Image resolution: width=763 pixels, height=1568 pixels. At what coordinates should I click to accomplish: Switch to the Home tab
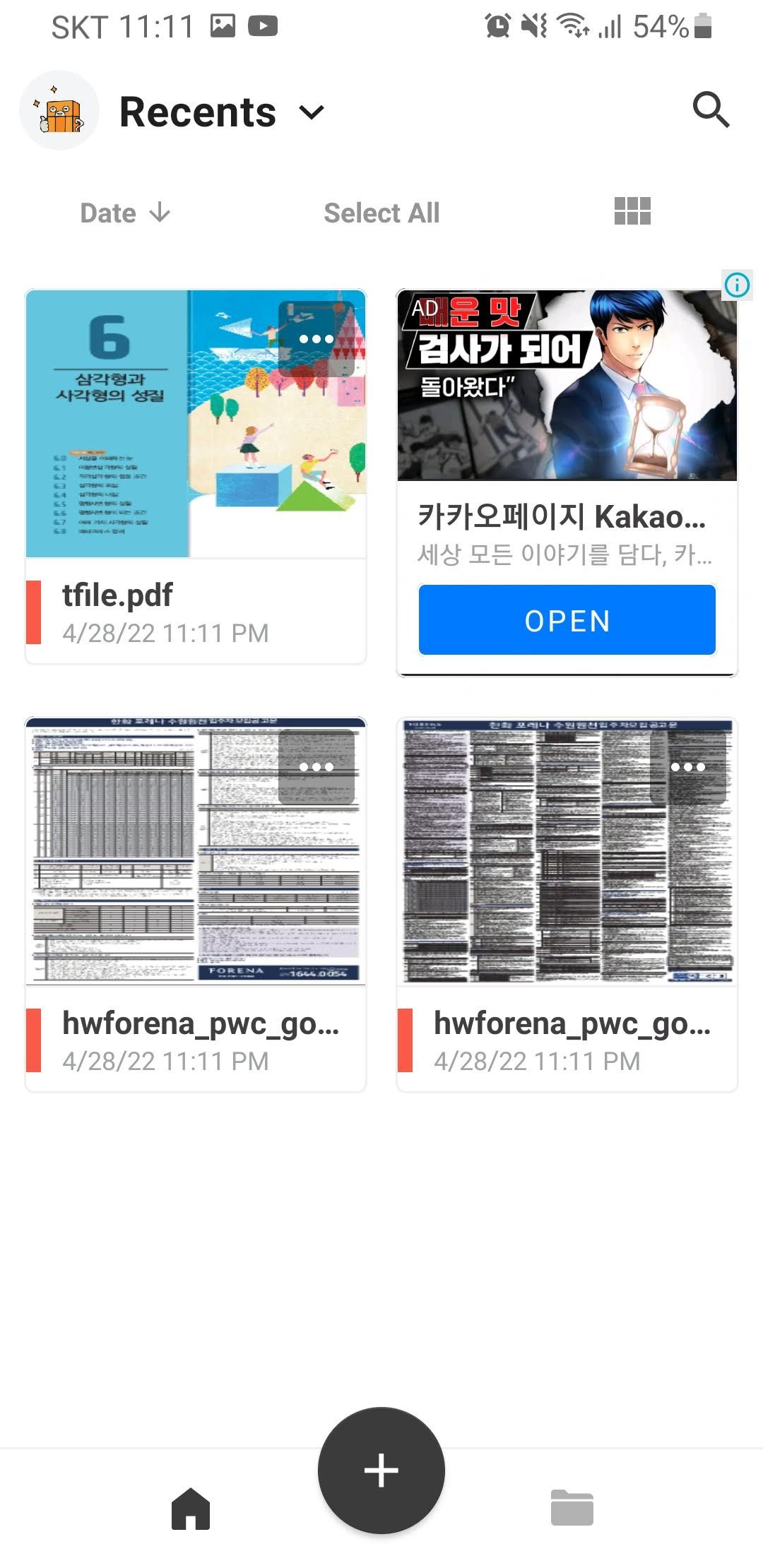tap(191, 1508)
